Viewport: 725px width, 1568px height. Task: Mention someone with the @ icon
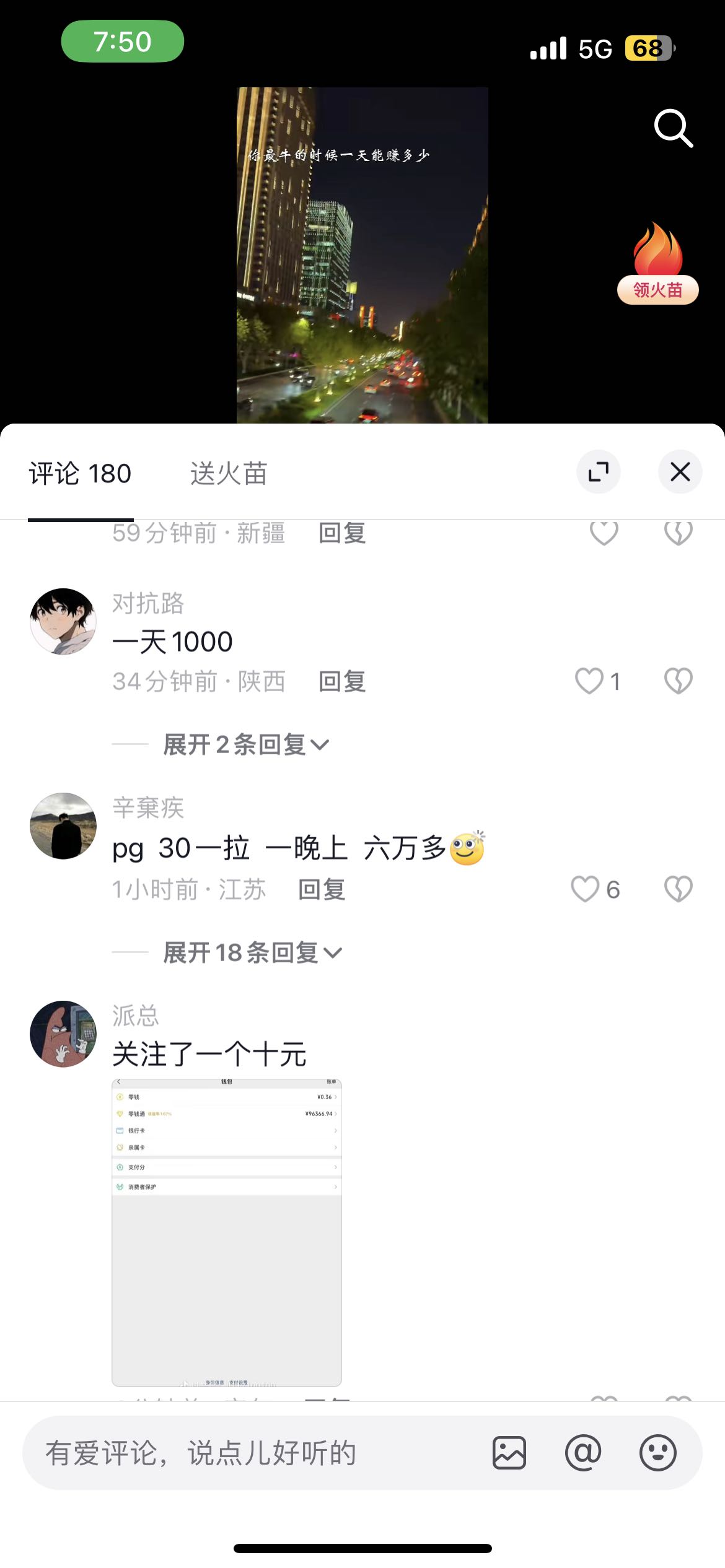point(583,1453)
